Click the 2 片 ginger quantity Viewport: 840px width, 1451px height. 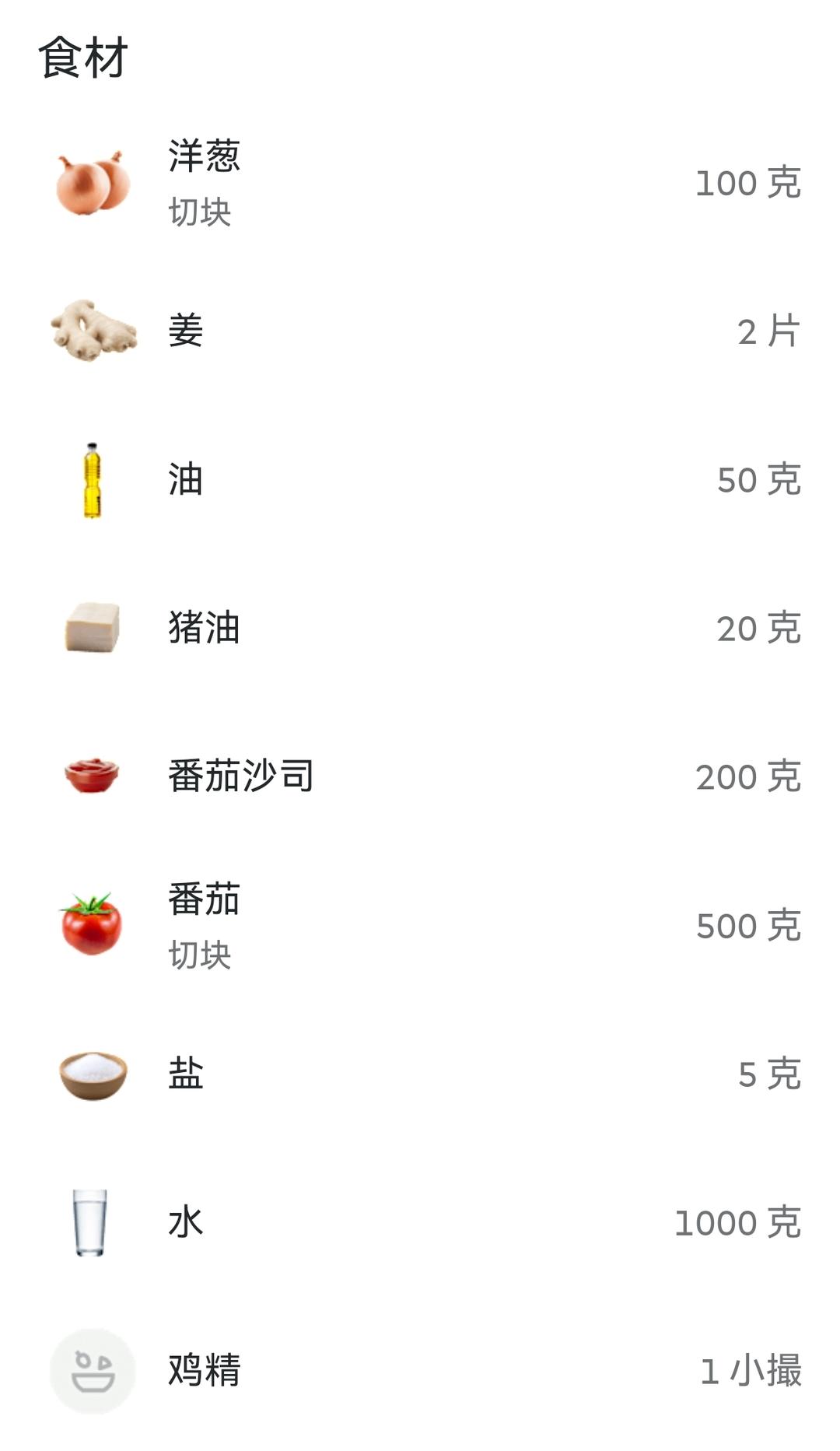point(768,331)
